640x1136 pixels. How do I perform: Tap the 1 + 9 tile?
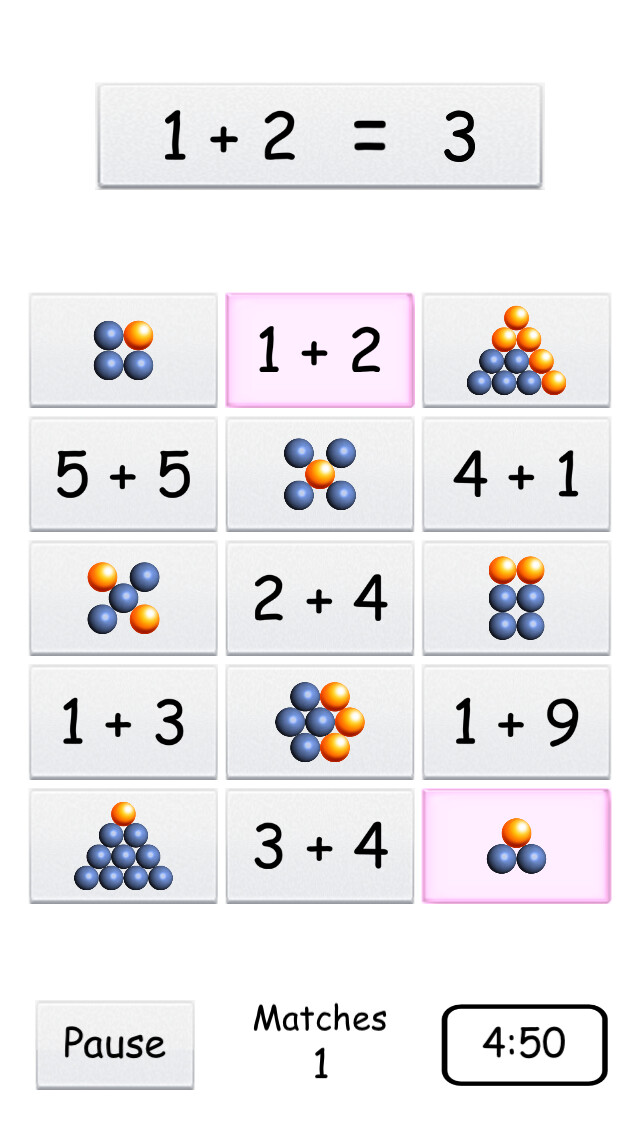click(516, 722)
